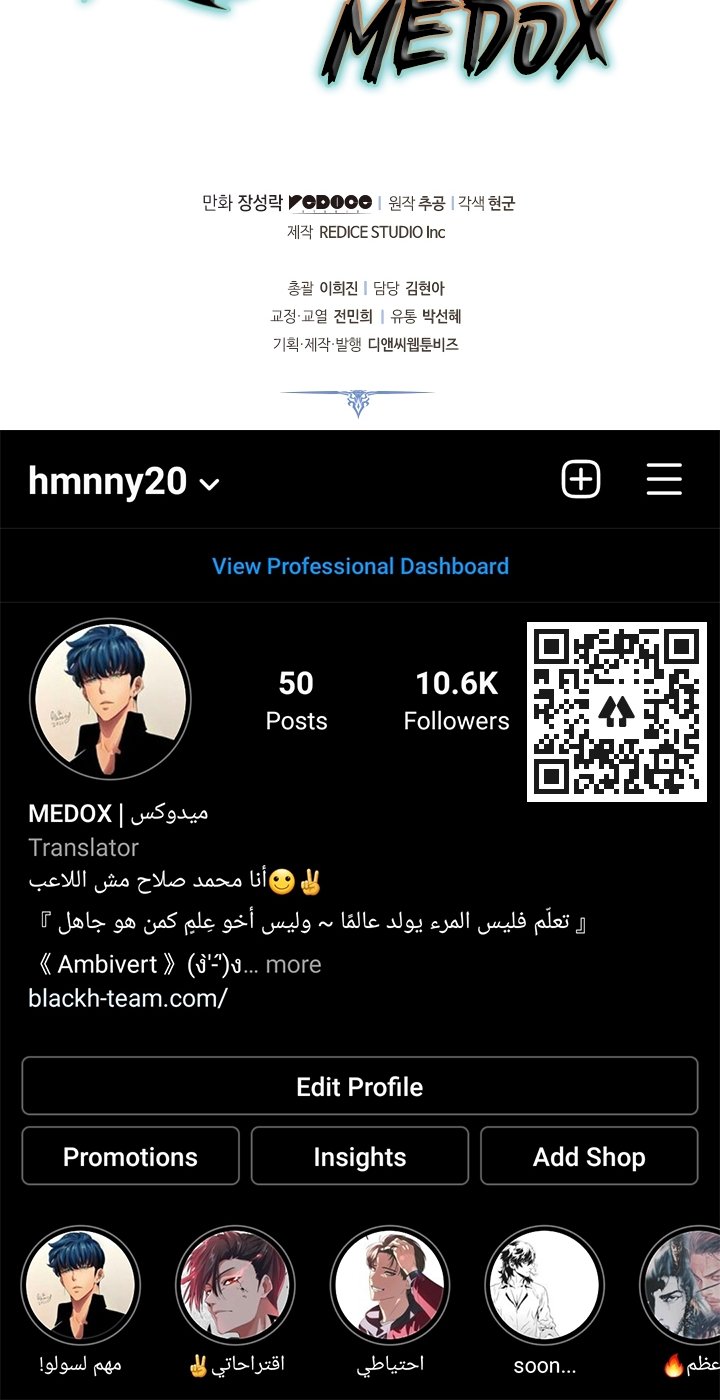Click the Promotions button

130,1156
